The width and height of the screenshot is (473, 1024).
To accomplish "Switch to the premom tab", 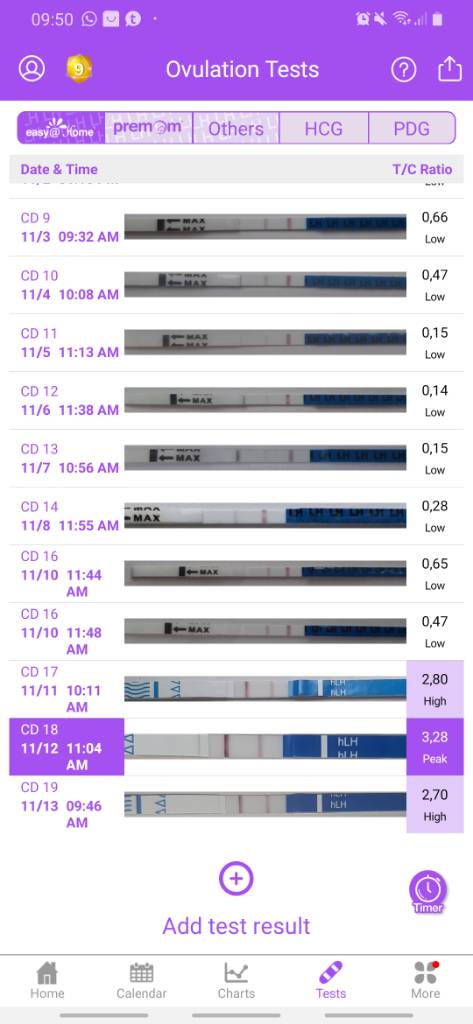I will (149, 128).
